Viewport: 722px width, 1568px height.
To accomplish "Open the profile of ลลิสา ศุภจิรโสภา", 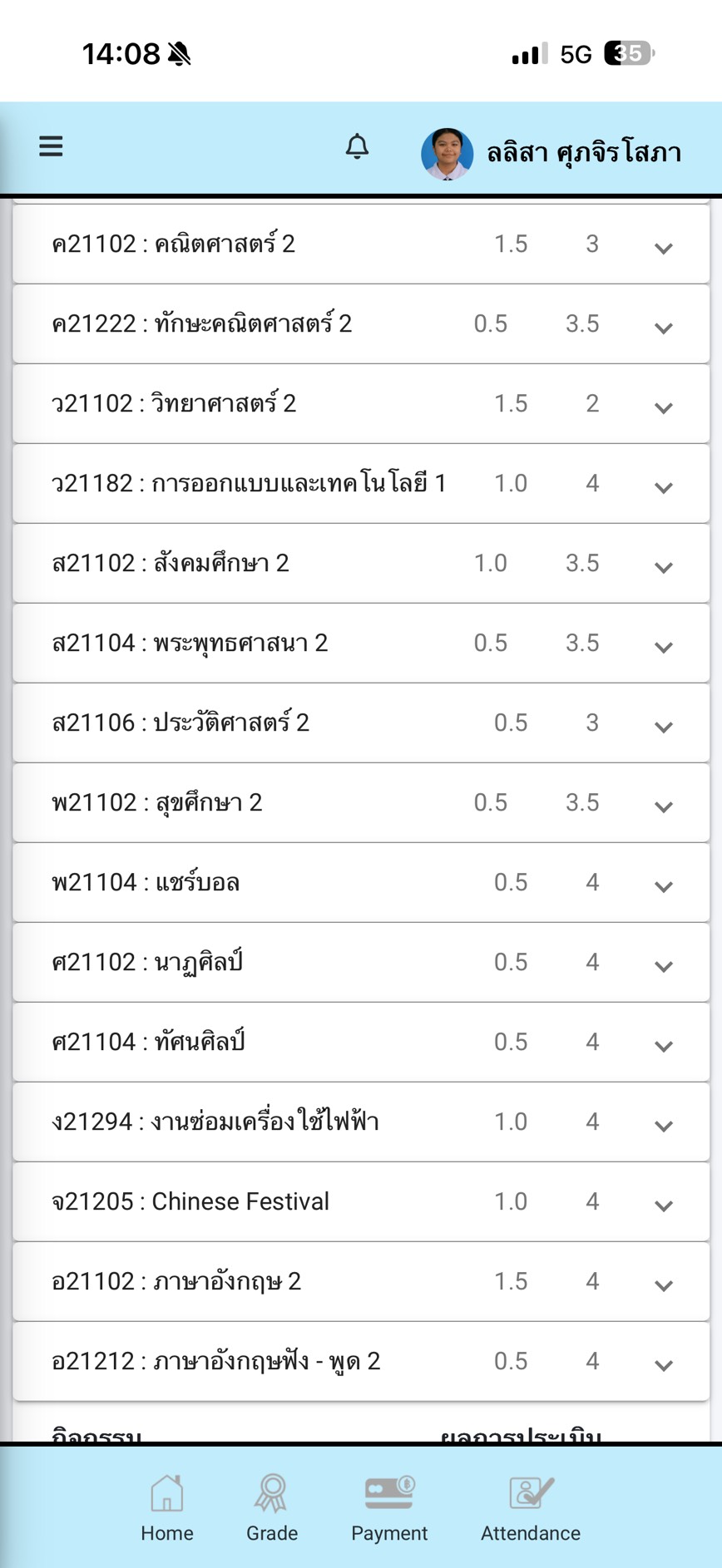I will pyautogui.click(x=551, y=154).
